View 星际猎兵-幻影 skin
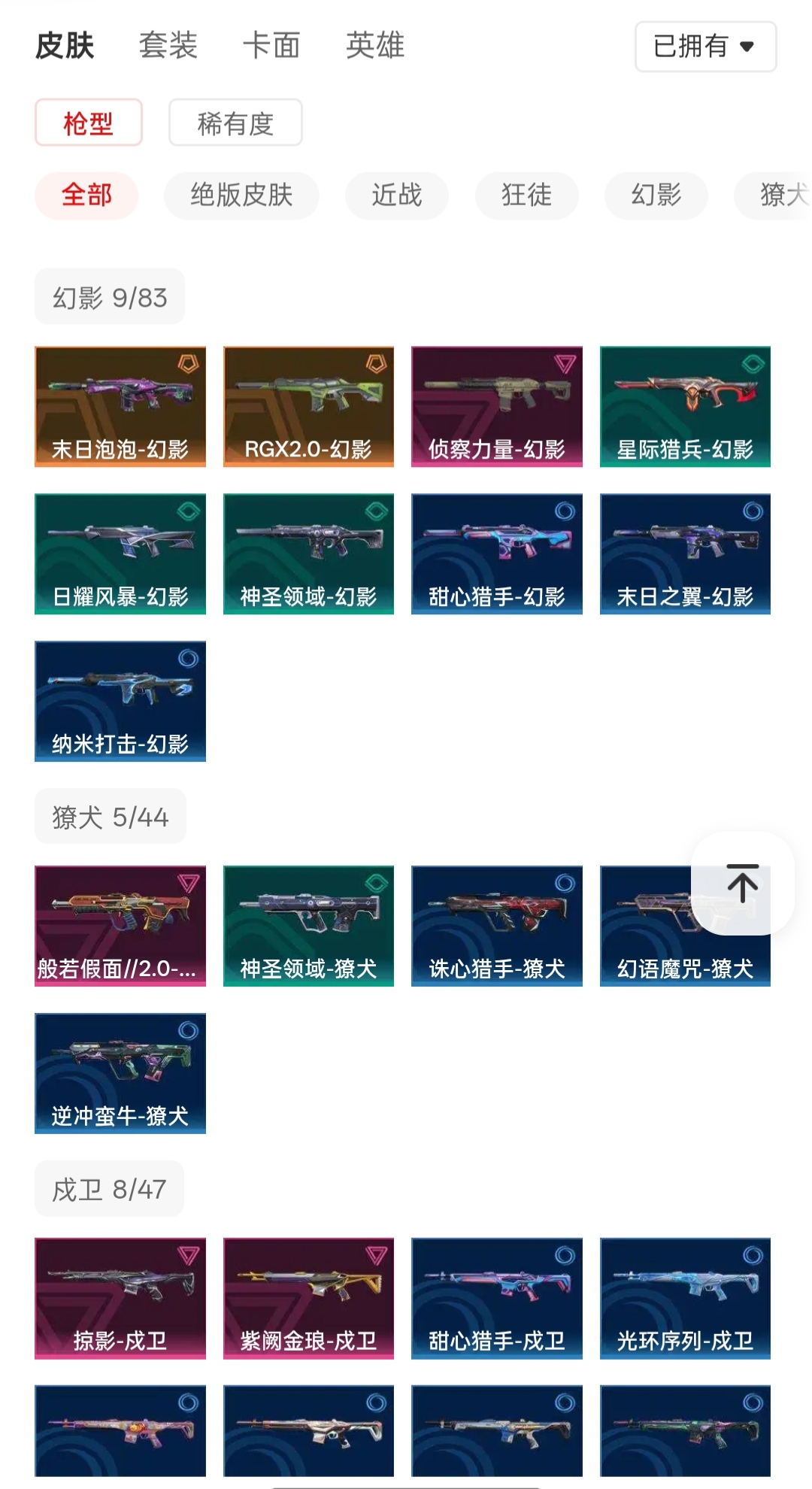Image resolution: width=812 pixels, height=1489 pixels. tap(685, 406)
